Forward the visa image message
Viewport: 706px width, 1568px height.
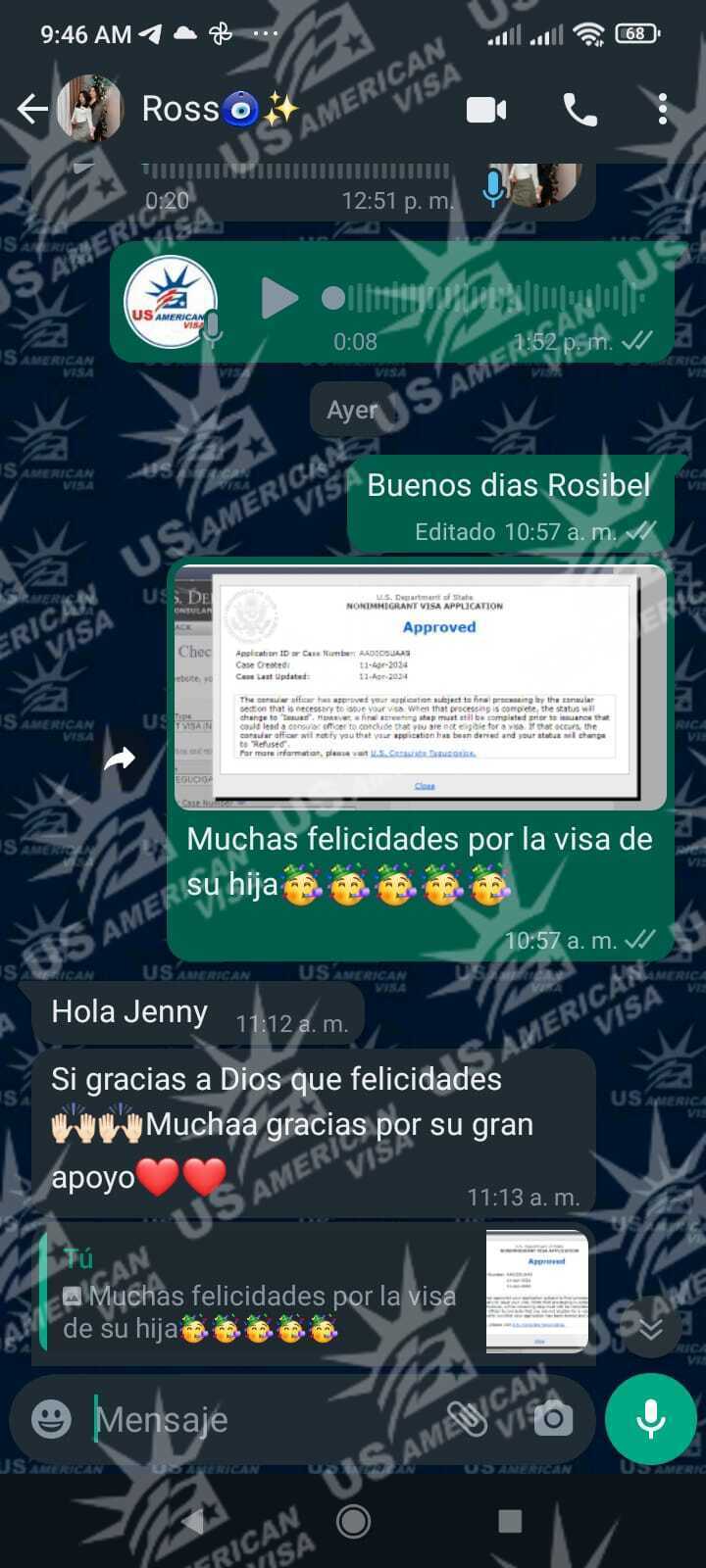point(120,758)
